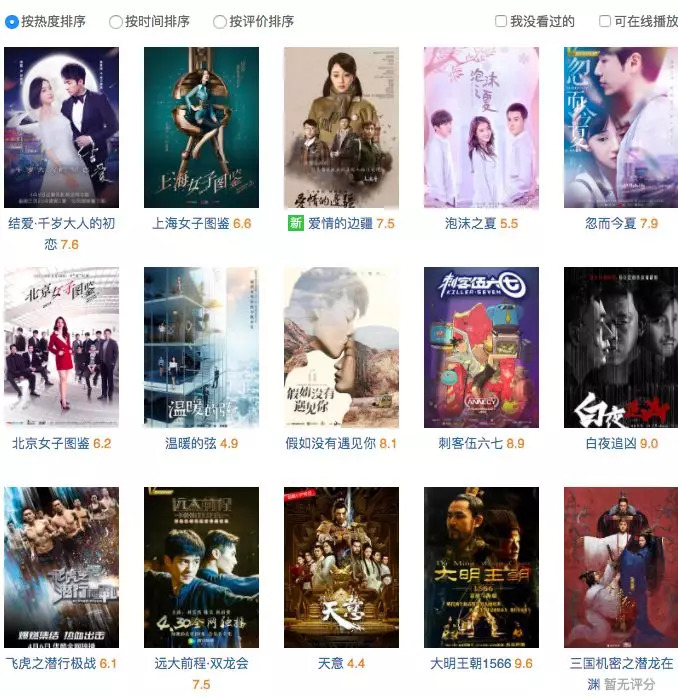The image size is (678, 697).
Task: Check the 可在线播放 filter
Action: click(605, 22)
